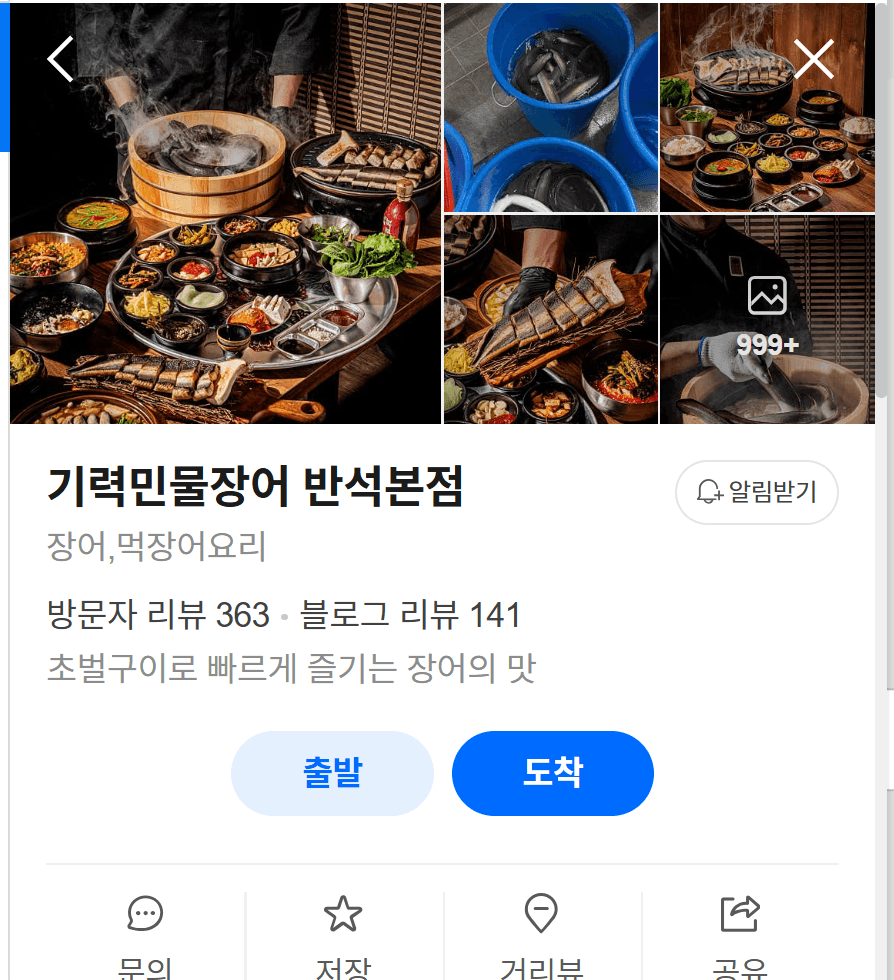Select the 저장 star icon
This screenshot has height=980, width=894.
pyautogui.click(x=344, y=912)
